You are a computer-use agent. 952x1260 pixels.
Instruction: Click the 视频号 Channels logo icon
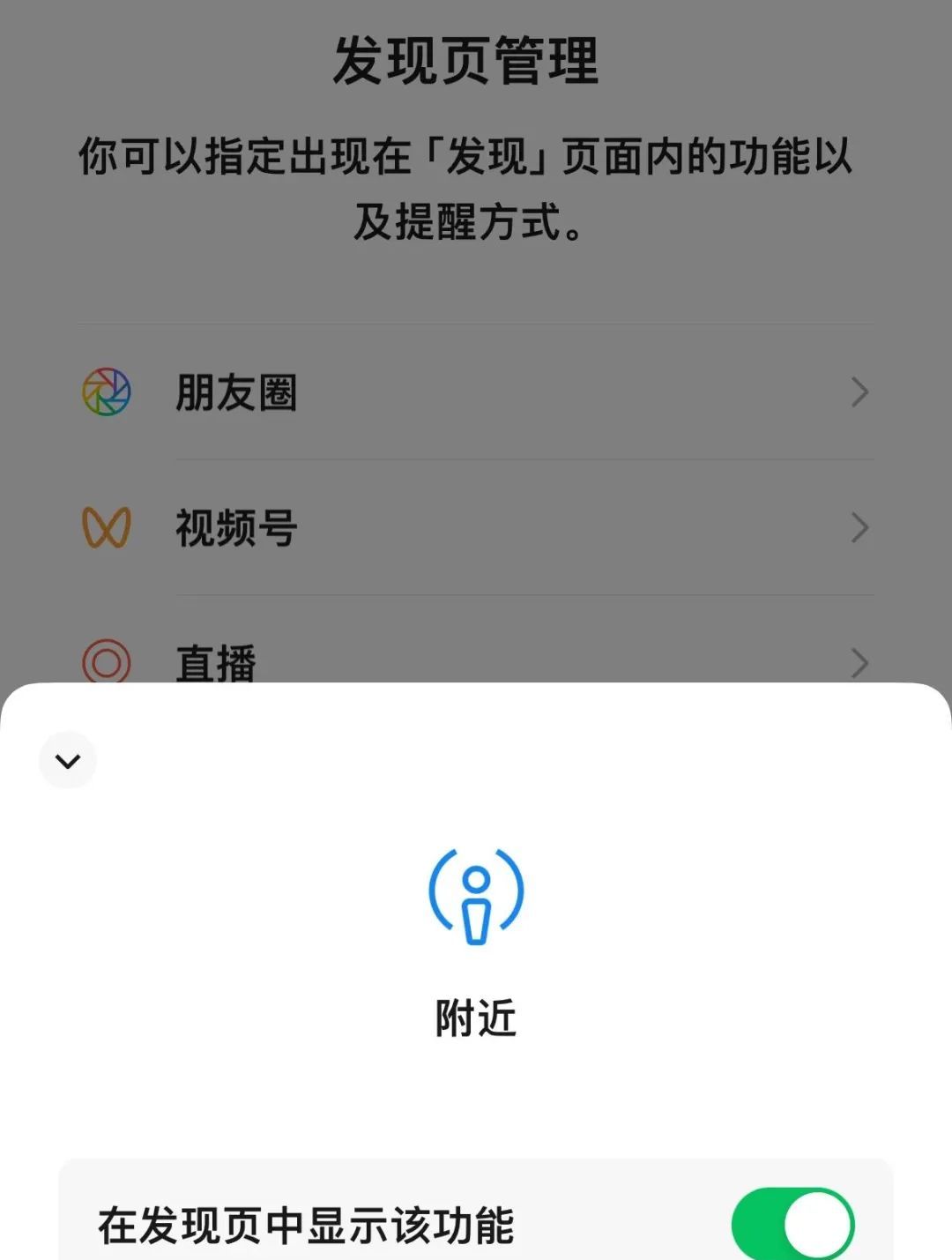click(105, 526)
